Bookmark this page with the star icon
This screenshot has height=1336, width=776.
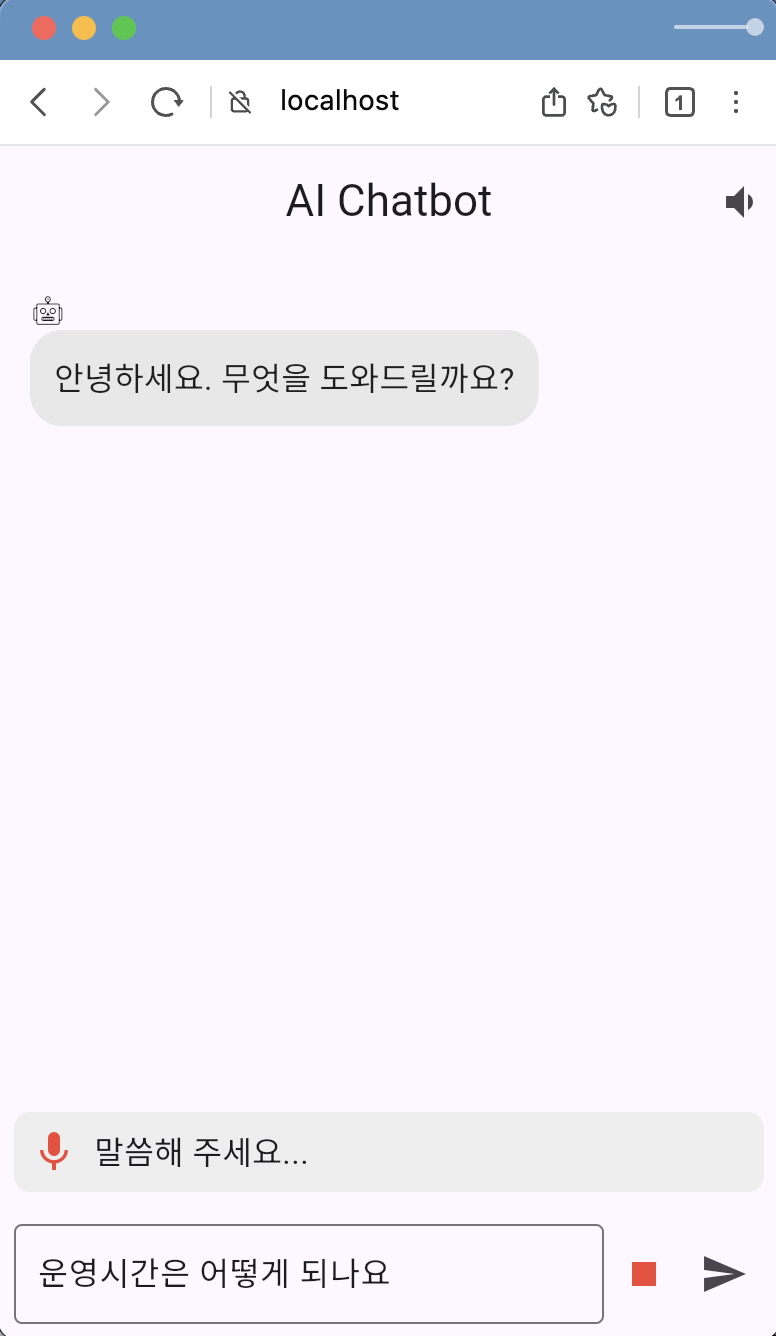(x=601, y=102)
